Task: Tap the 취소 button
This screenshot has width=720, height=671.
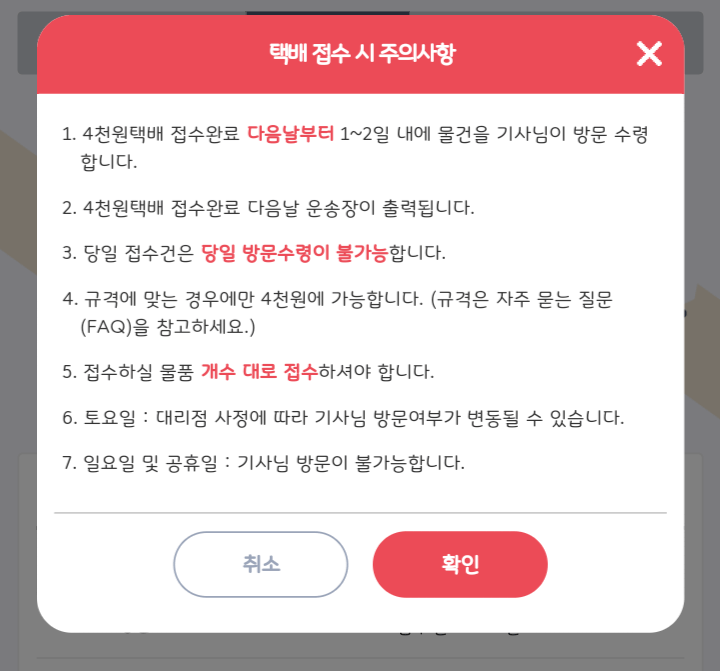Action: click(261, 564)
